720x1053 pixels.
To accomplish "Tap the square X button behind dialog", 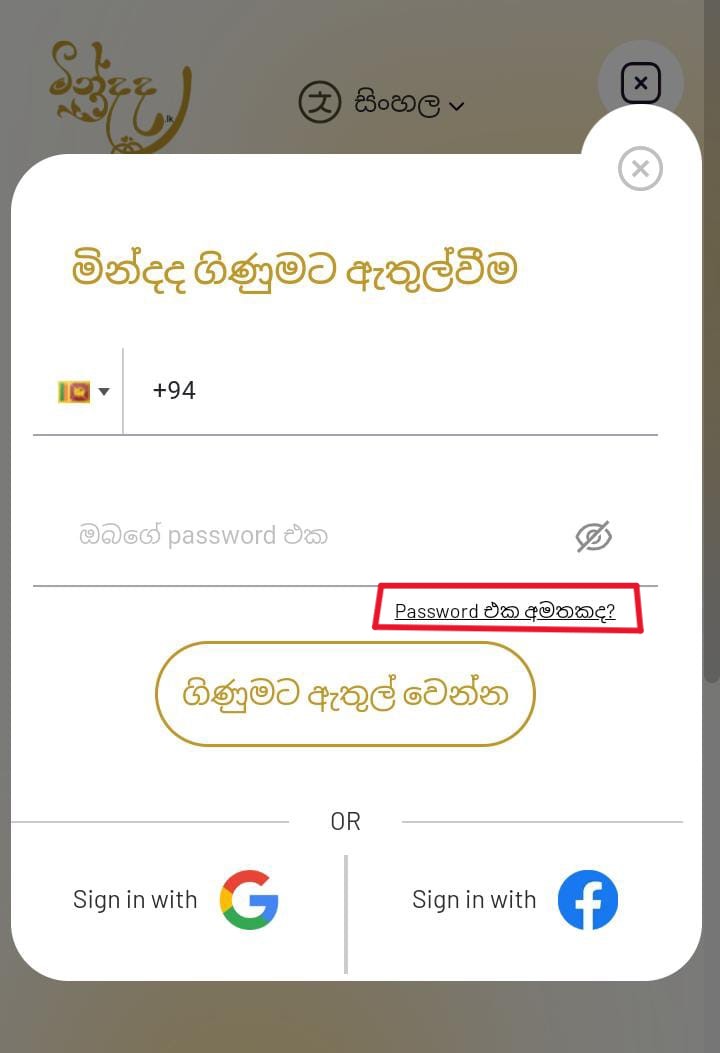I will (641, 83).
